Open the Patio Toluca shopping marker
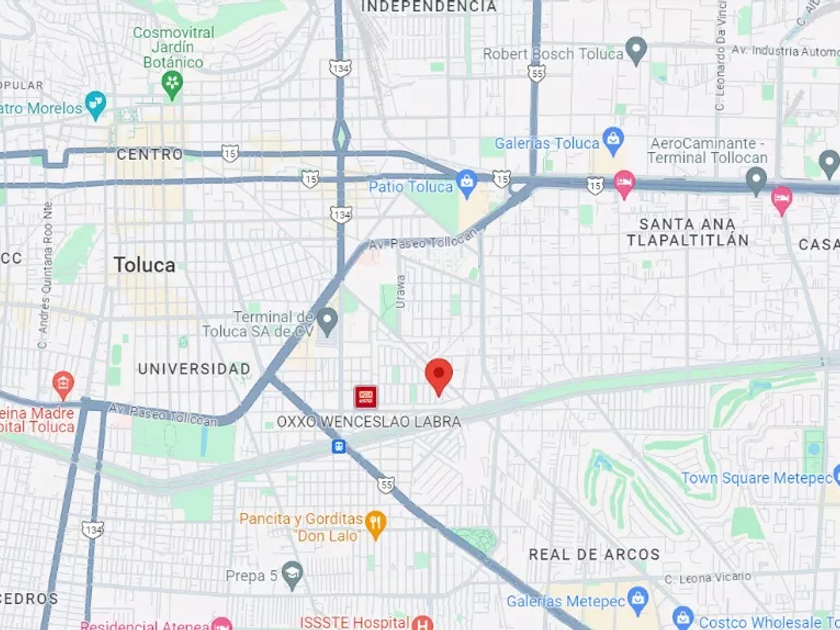Screen dimensions: 840x630 click(x=466, y=183)
